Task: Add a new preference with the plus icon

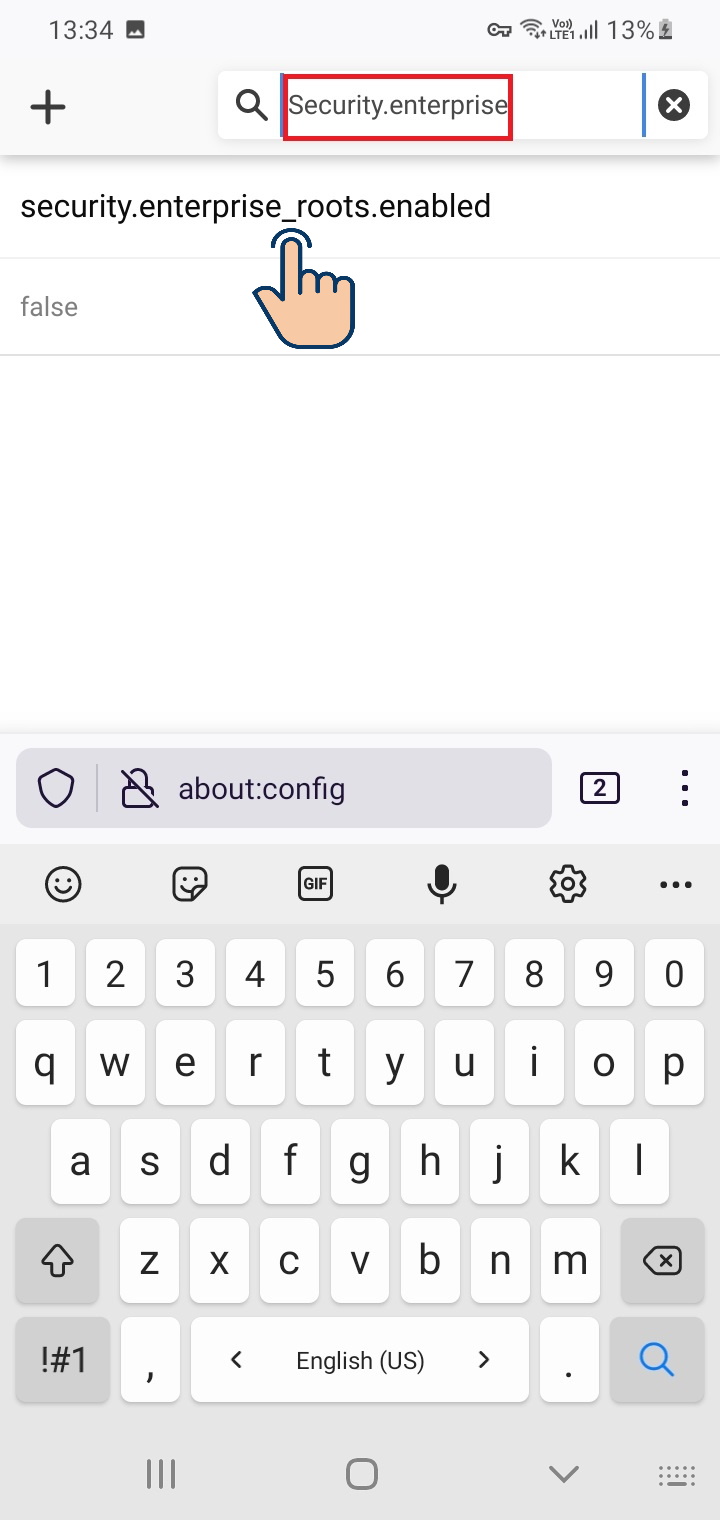Action: [48, 106]
